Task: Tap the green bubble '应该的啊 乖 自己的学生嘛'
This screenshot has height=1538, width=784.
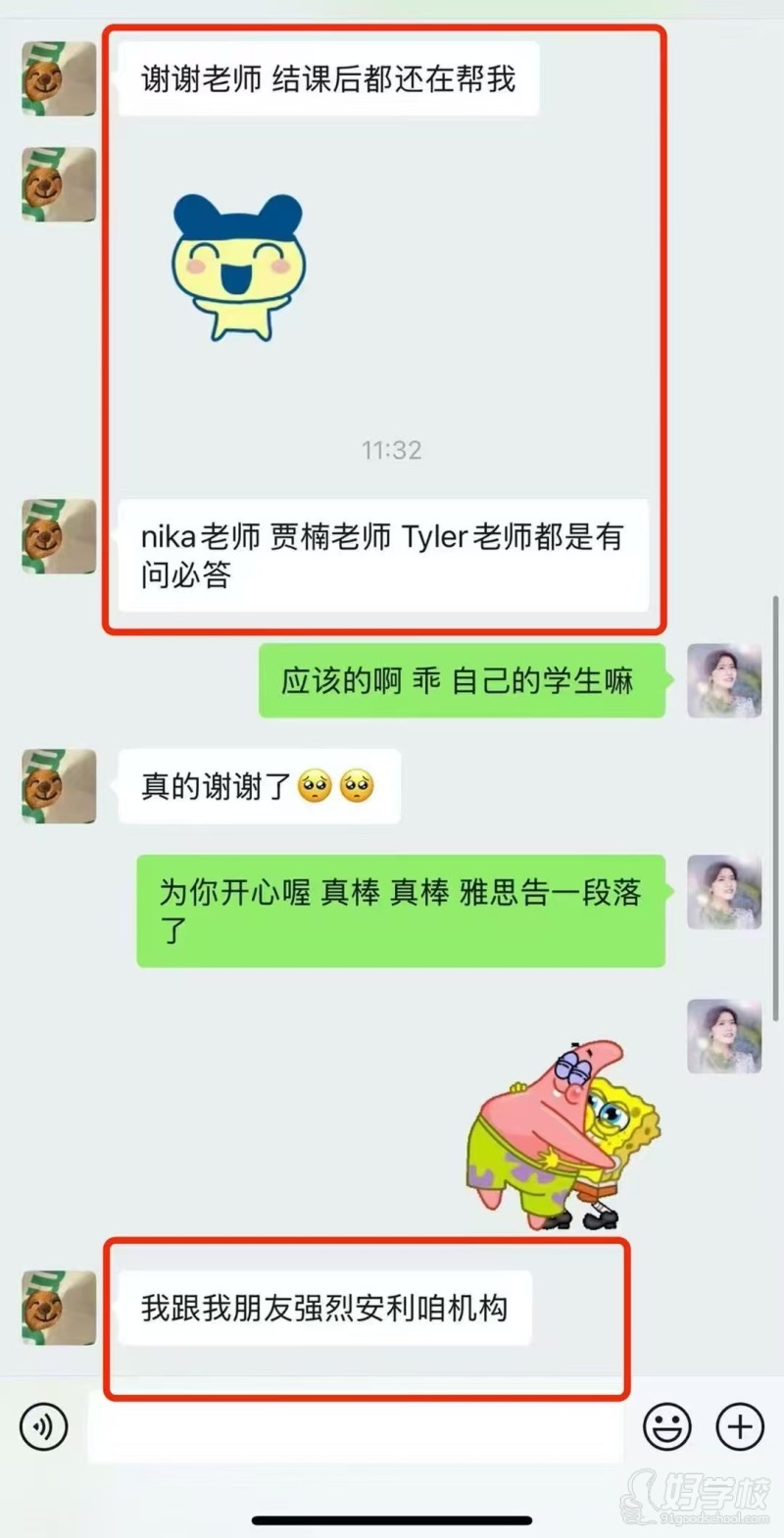Action: [461, 680]
